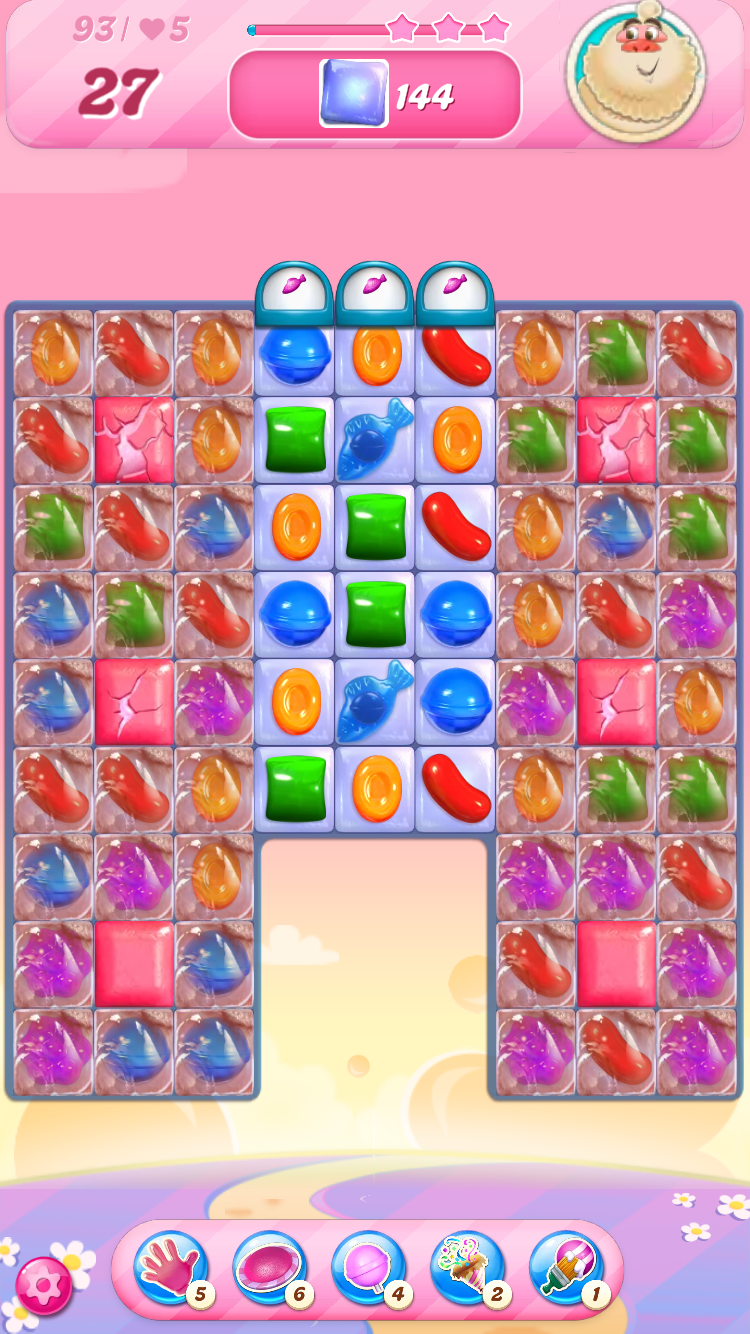Use the wrapped candy plate booster
Image resolution: width=750 pixels, height=1334 pixels.
[270, 1268]
